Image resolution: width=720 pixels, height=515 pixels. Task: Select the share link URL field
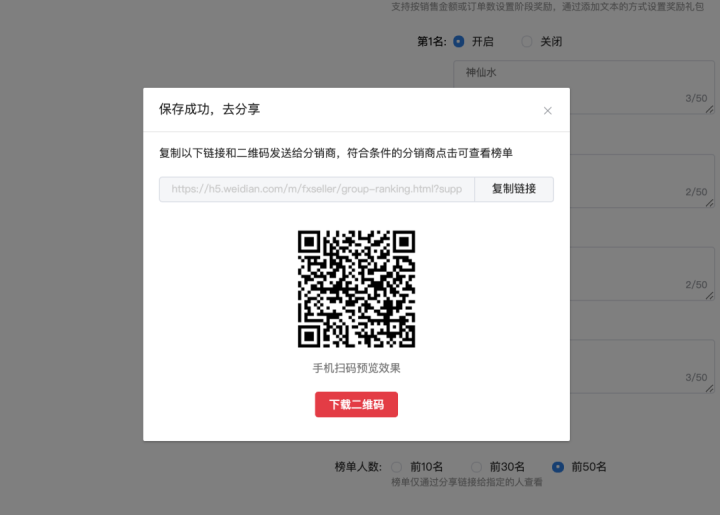(x=316, y=189)
